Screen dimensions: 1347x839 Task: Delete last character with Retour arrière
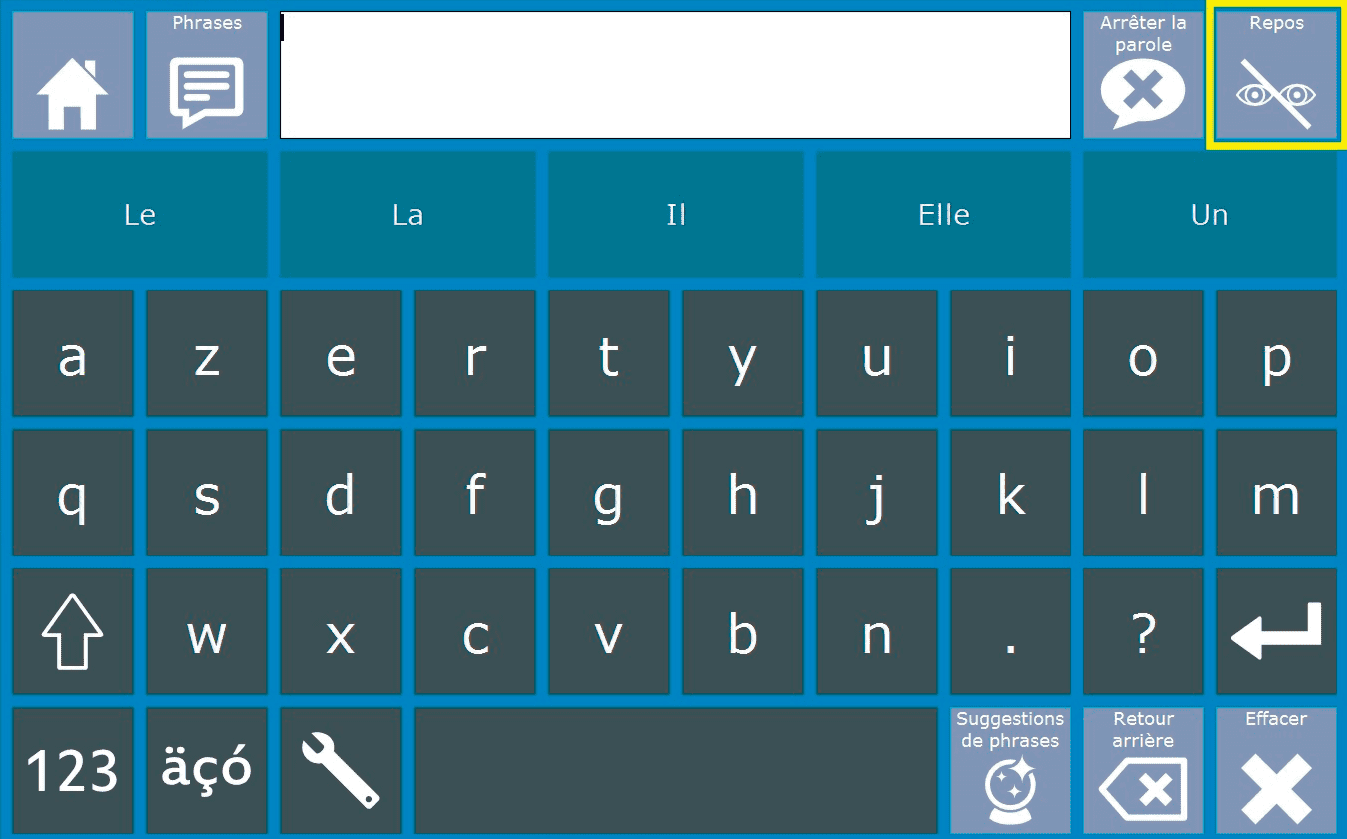(x=1143, y=771)
